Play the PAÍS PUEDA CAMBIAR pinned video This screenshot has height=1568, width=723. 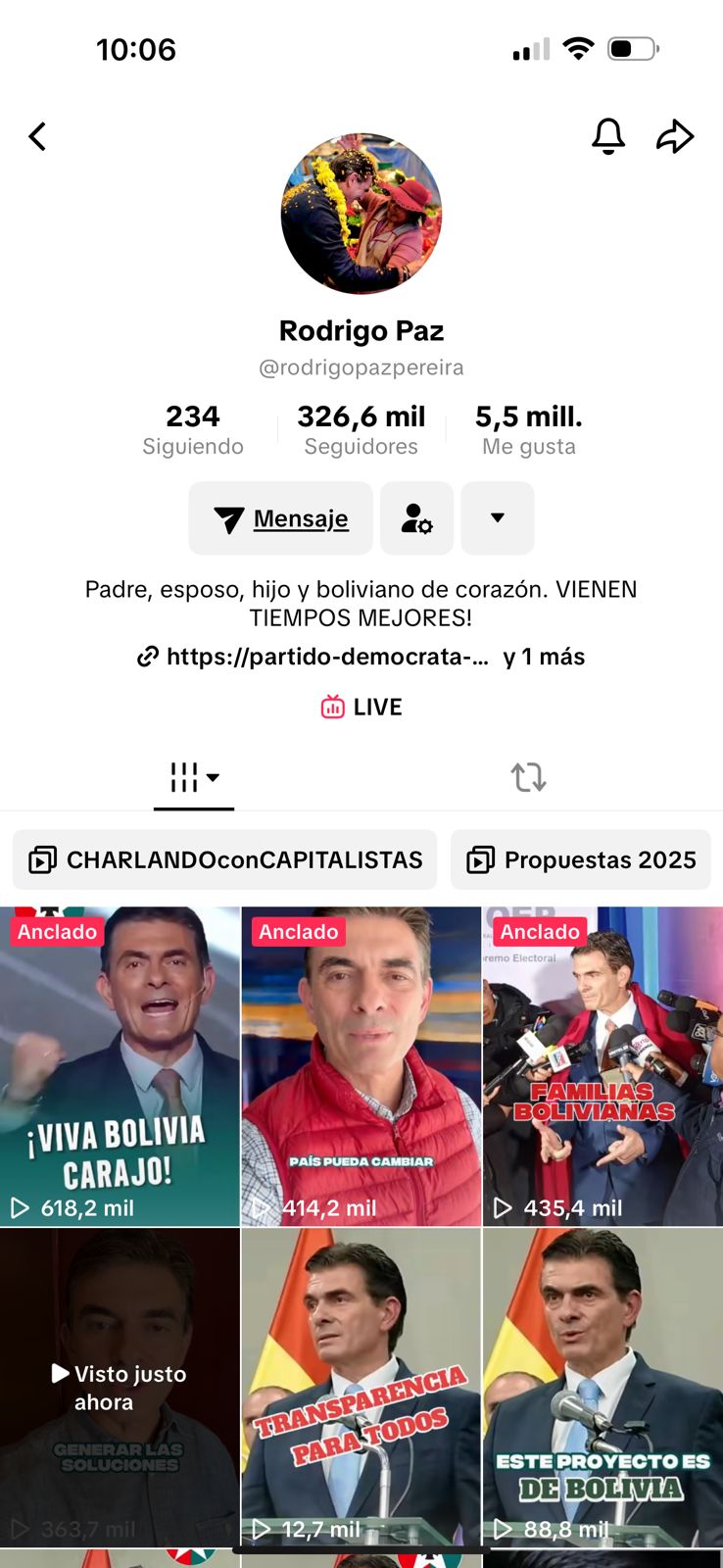point(361,1066)
